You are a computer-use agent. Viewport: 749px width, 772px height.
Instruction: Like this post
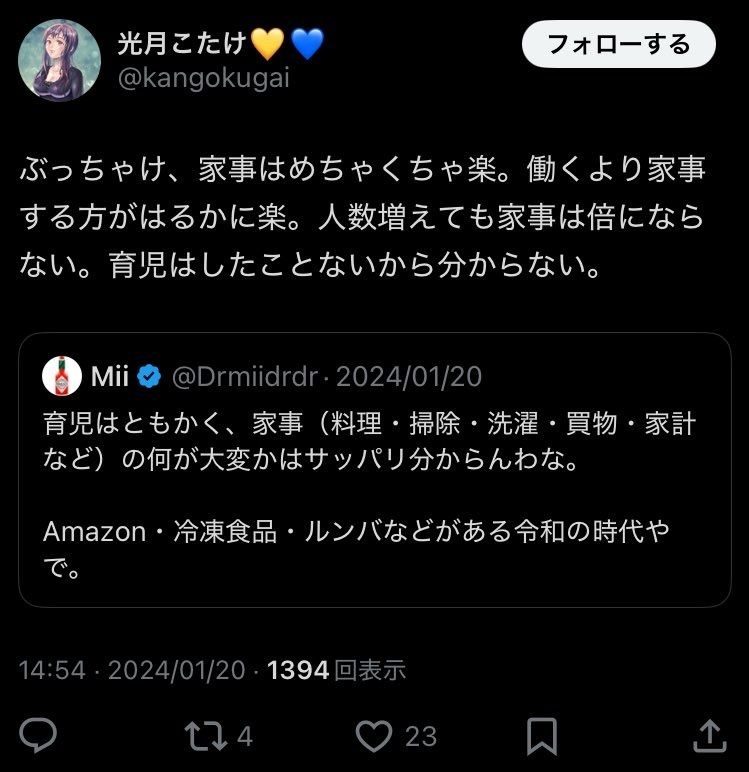(x=375, y=736)
